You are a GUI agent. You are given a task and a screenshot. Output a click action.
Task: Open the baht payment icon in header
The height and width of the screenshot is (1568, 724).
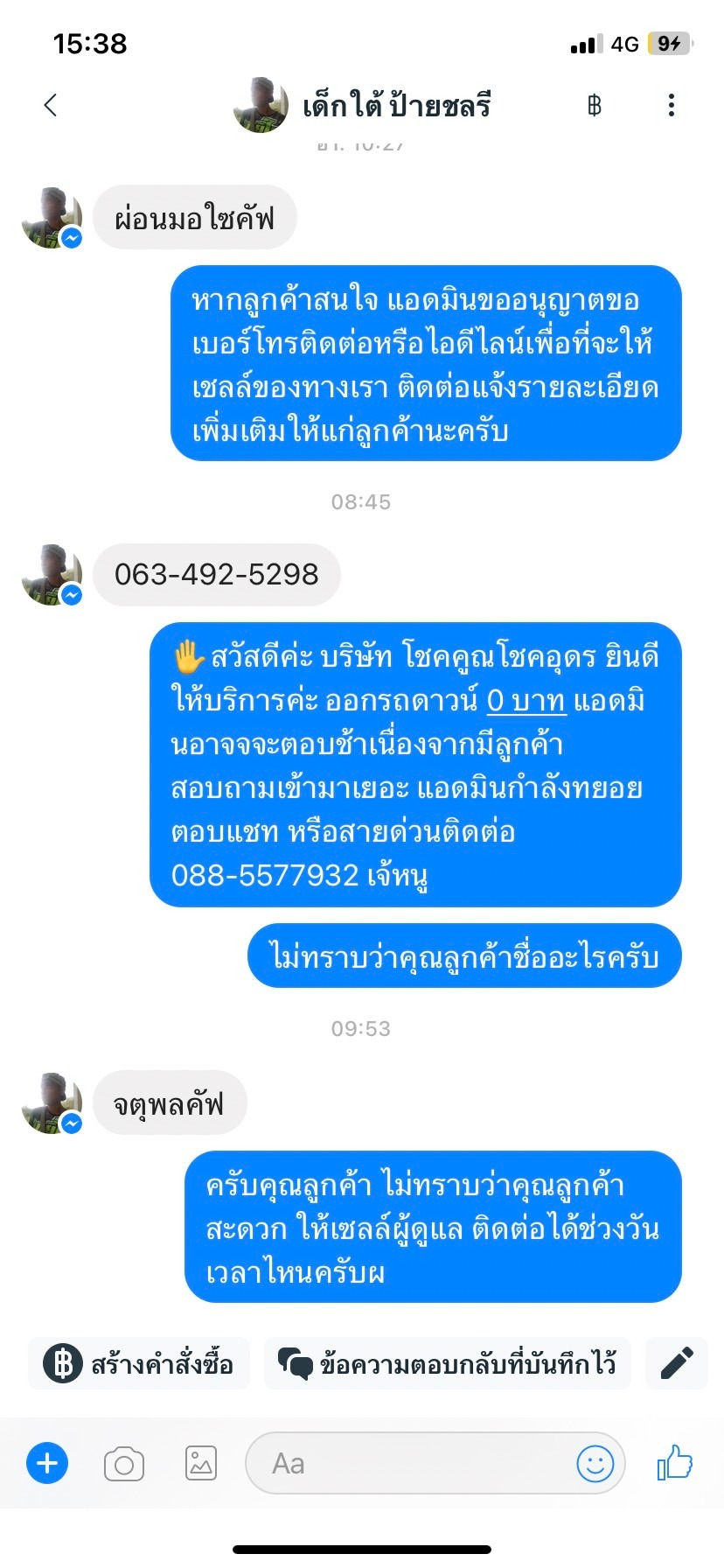tap(595, 106)
